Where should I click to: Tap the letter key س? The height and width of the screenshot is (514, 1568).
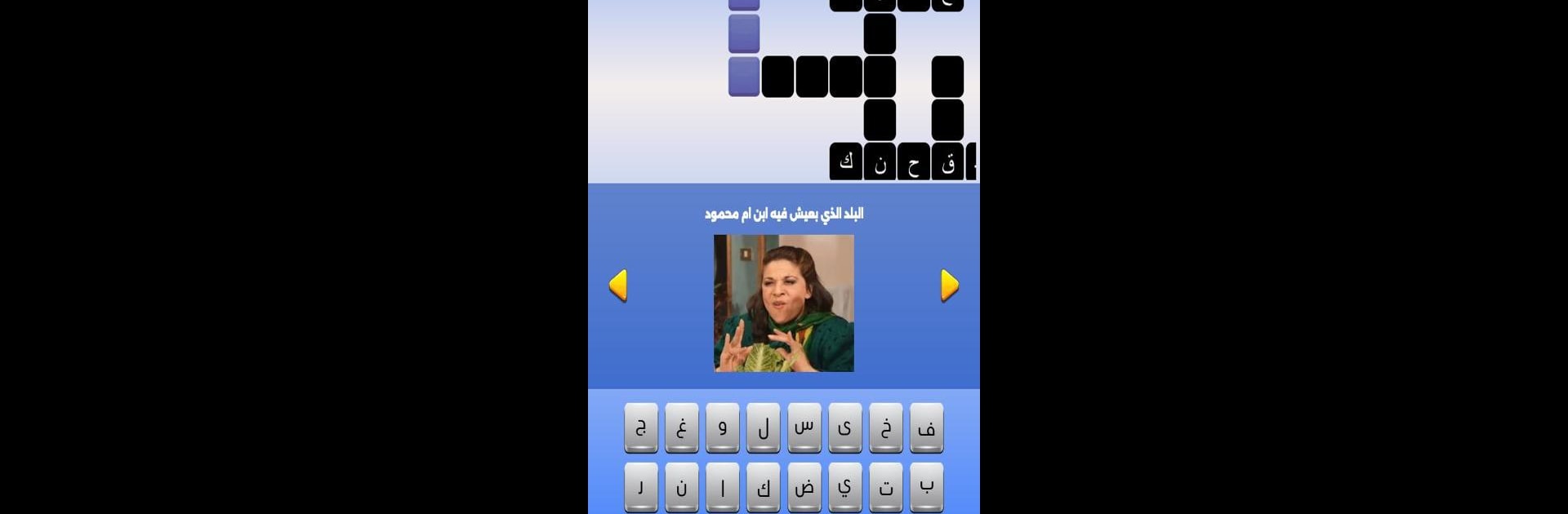804,428
